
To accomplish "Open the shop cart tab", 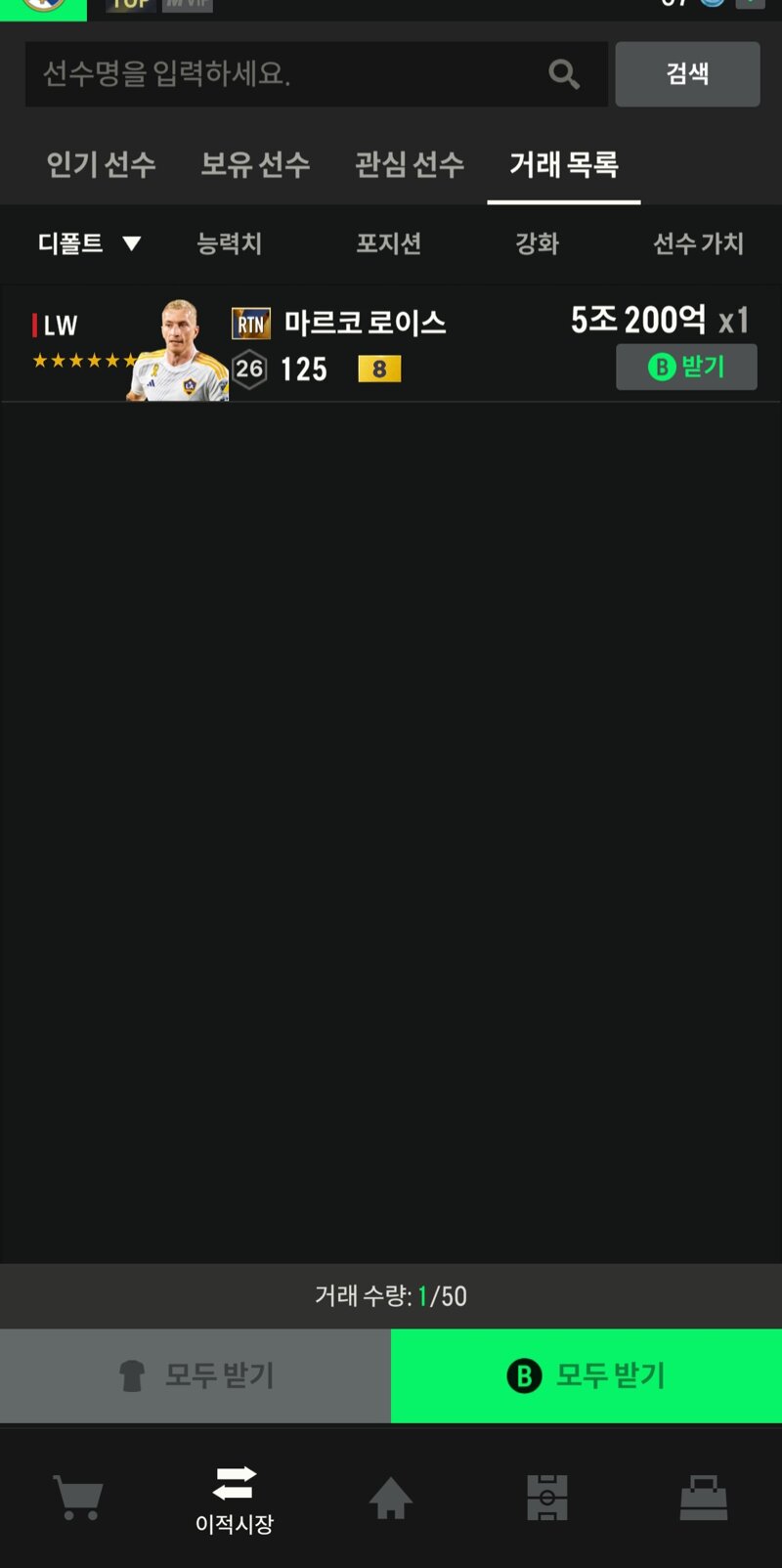I will (x=78, y=1498).
